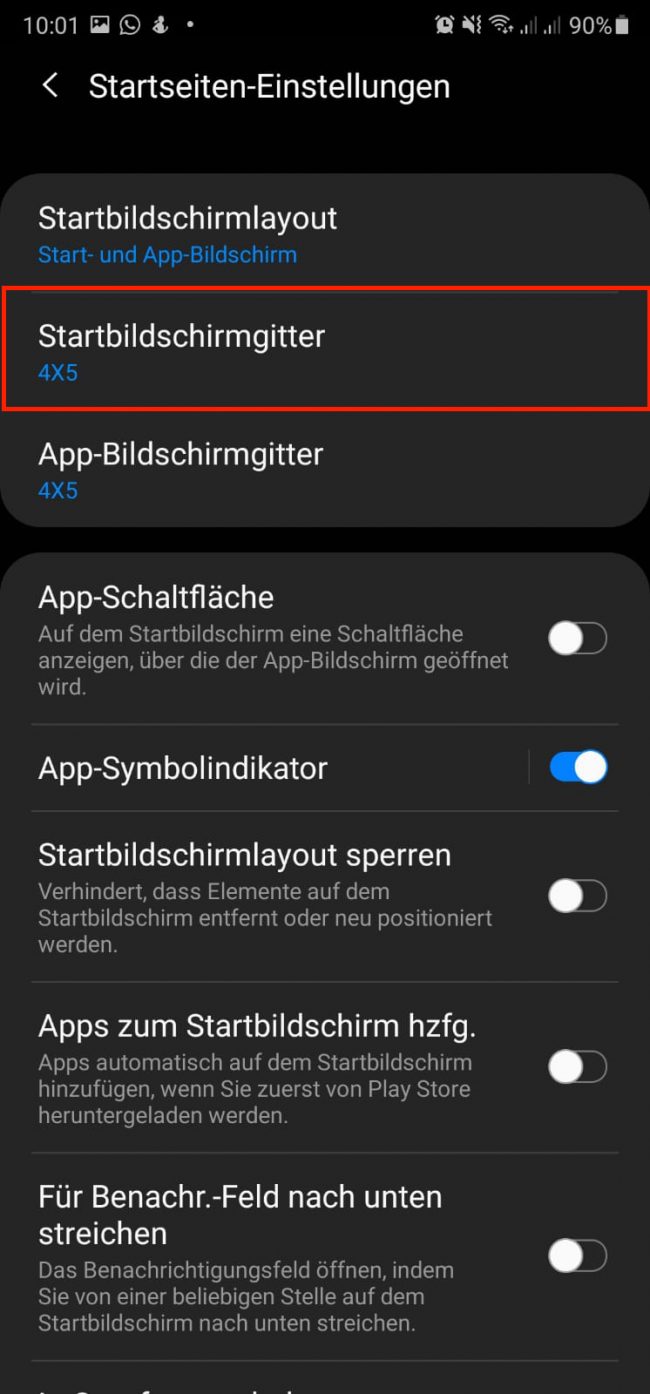Screen dimensions: 650x1394
Task: Enable Für Benachr.-Feld nach unten streichen
Action: (x=577, y=1256)
